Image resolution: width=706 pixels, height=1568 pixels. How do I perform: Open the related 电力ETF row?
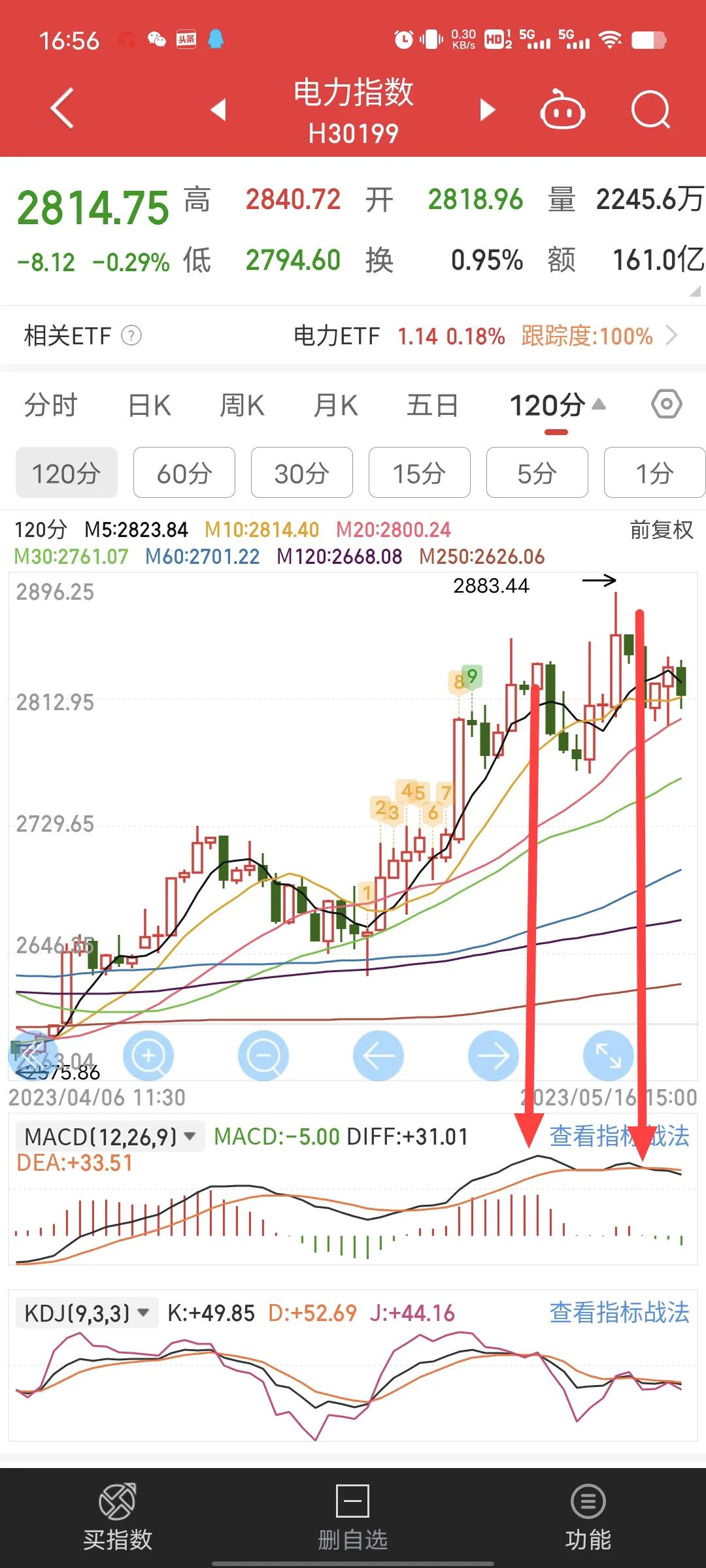tap(484, 336)
